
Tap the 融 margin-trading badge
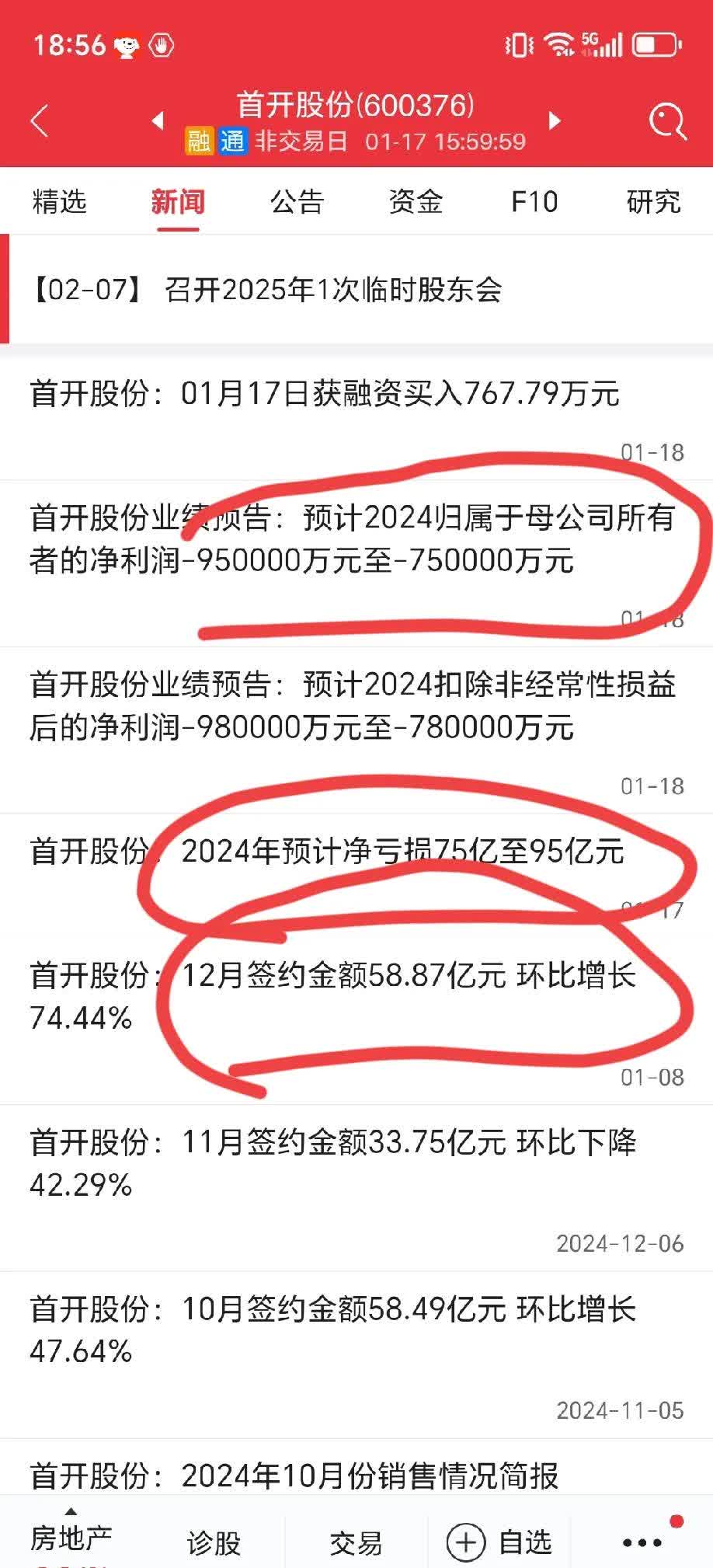click(x=199, y=142)
